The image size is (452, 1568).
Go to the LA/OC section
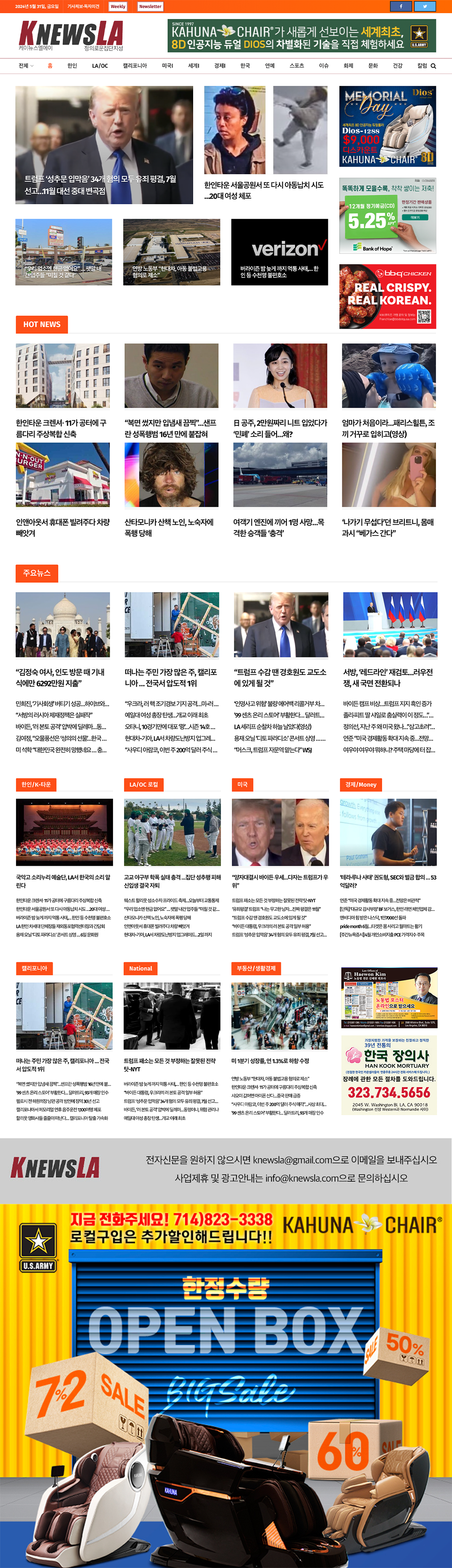[100, 66]
